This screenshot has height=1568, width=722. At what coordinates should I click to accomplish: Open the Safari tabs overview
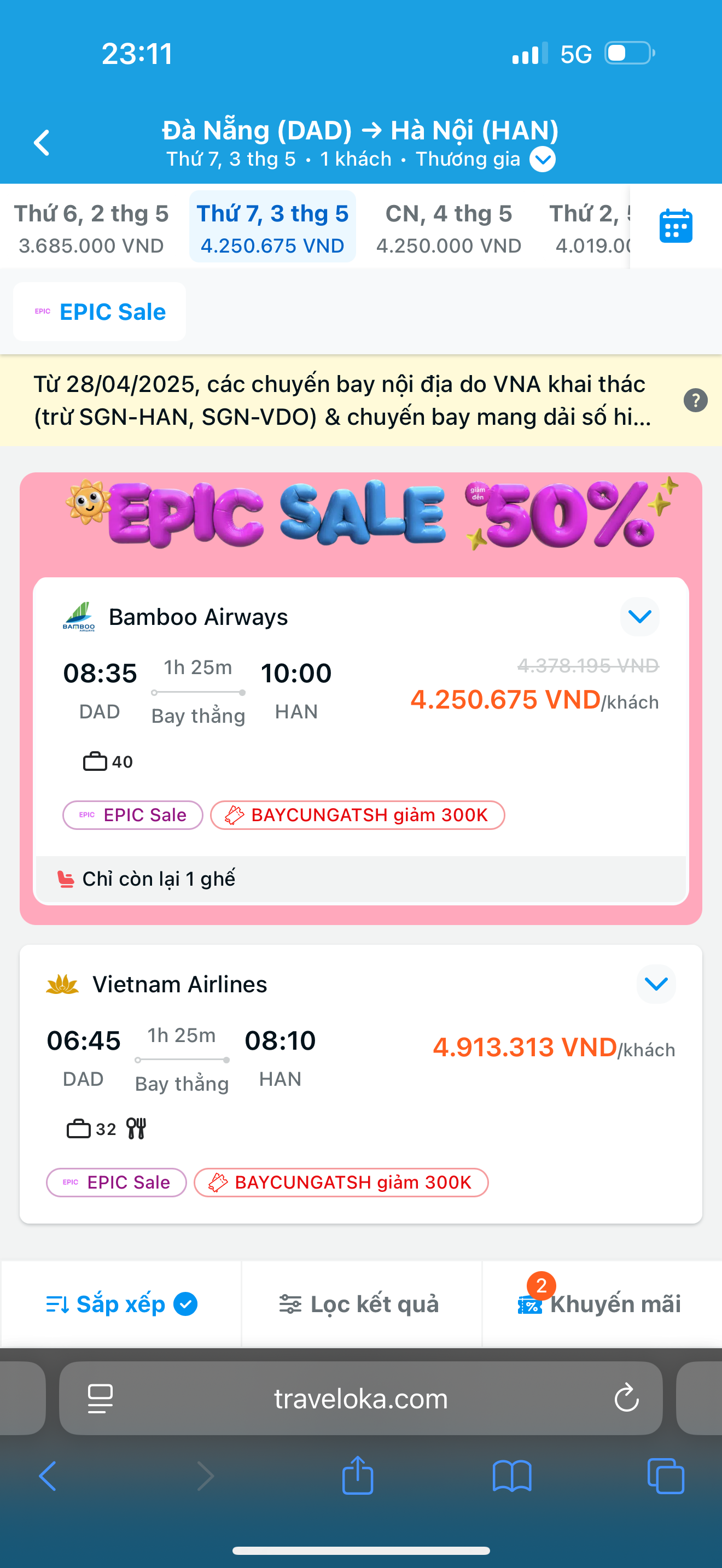coord(665,1476)
